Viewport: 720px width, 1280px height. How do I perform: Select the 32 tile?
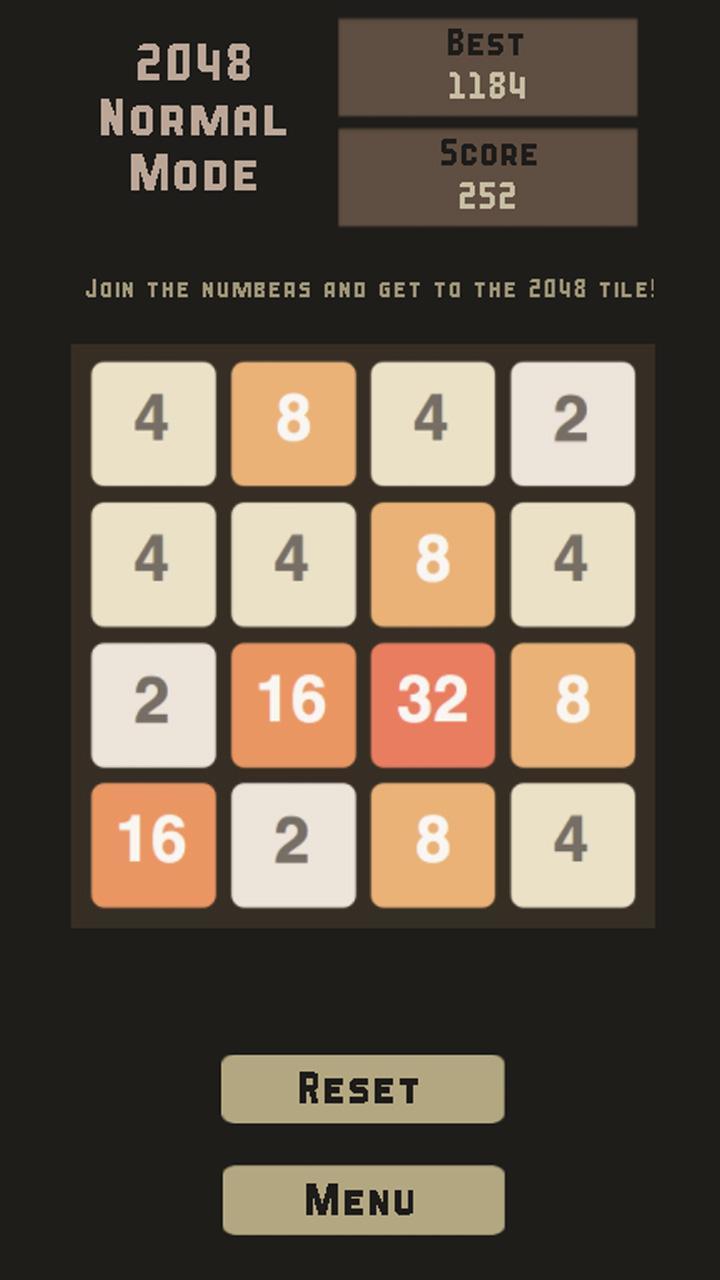click(x=432, y=703)
